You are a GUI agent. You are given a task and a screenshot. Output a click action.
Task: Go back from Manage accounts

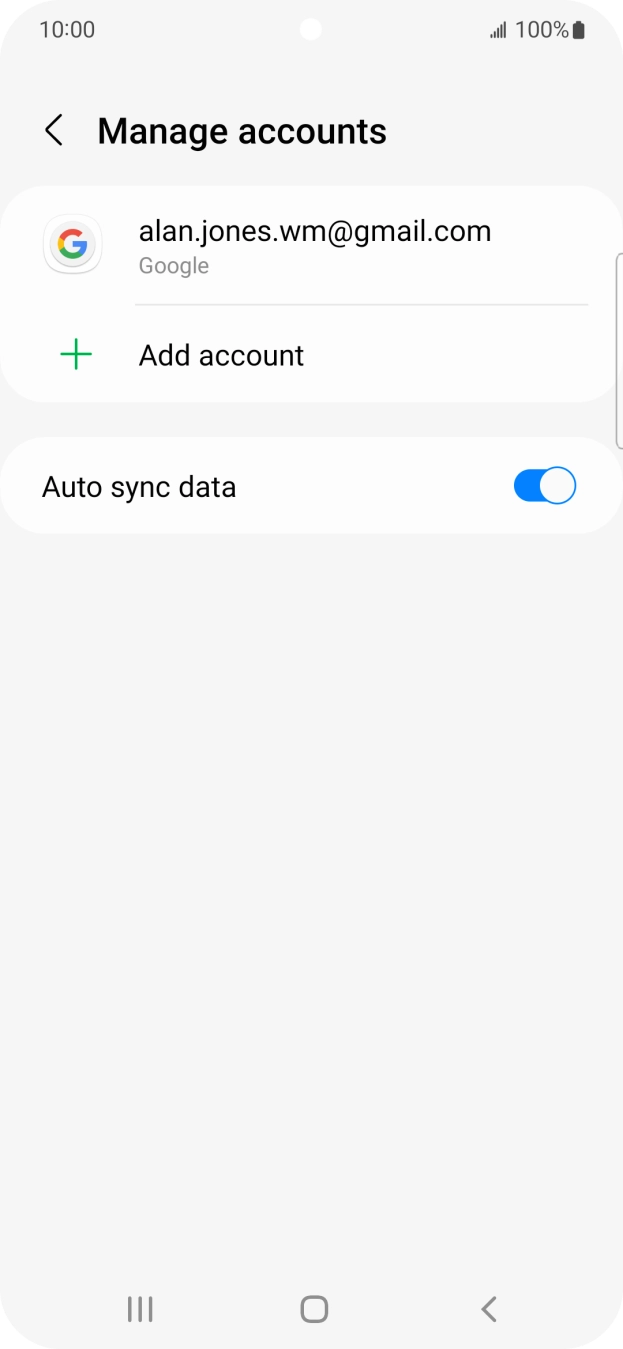pos(54,131)
